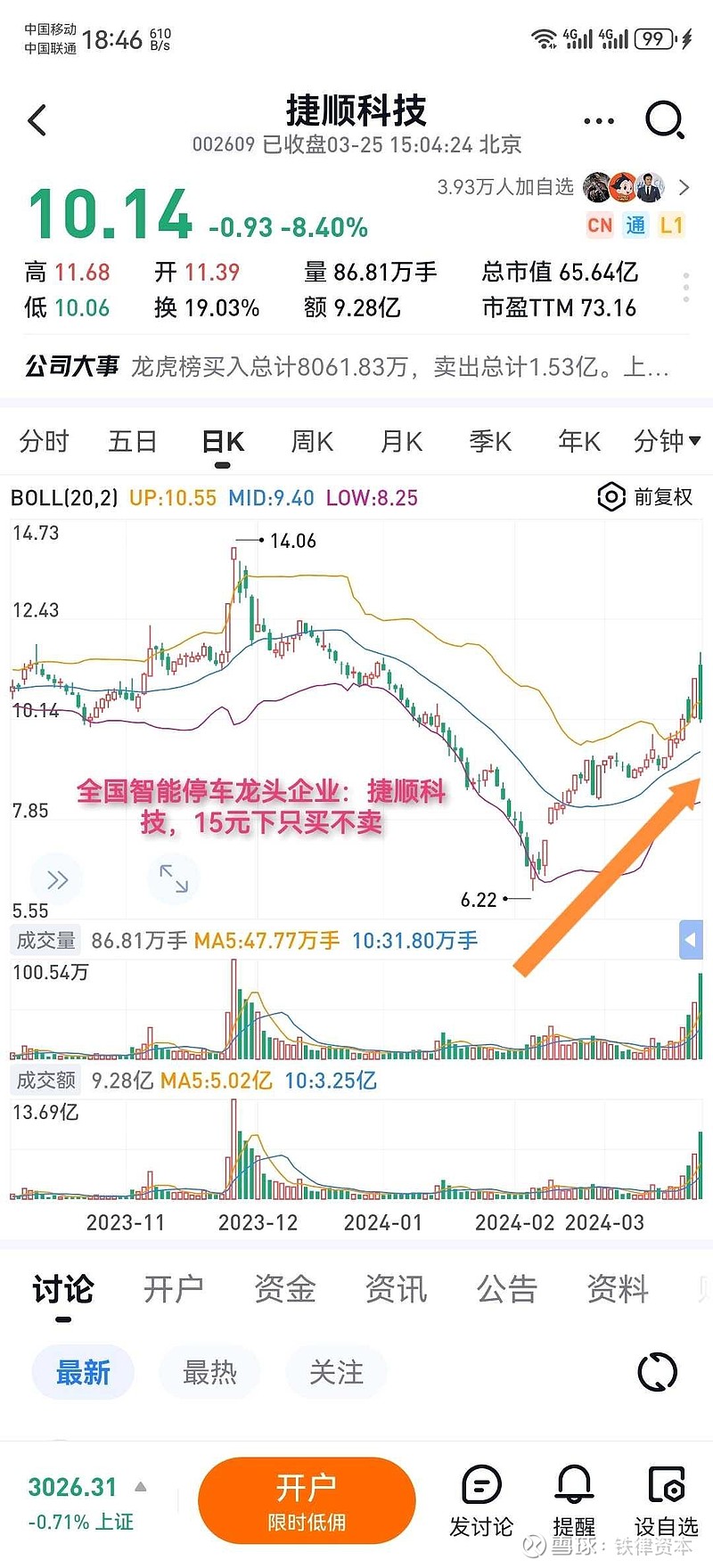The width and height of the screenshot is (713, 1568).
Task: Open the indicator settings next to 前复权
Action: (x=611, y=497)
